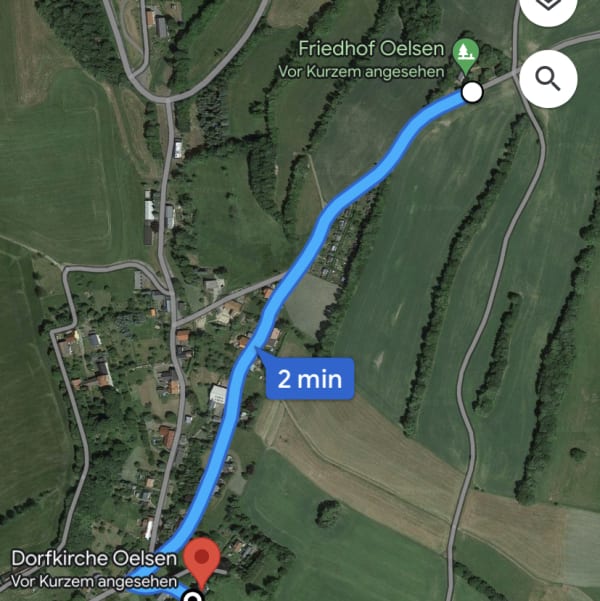
Task: Select the Friedhof Oelsen place marker
Action: [464, 55]
